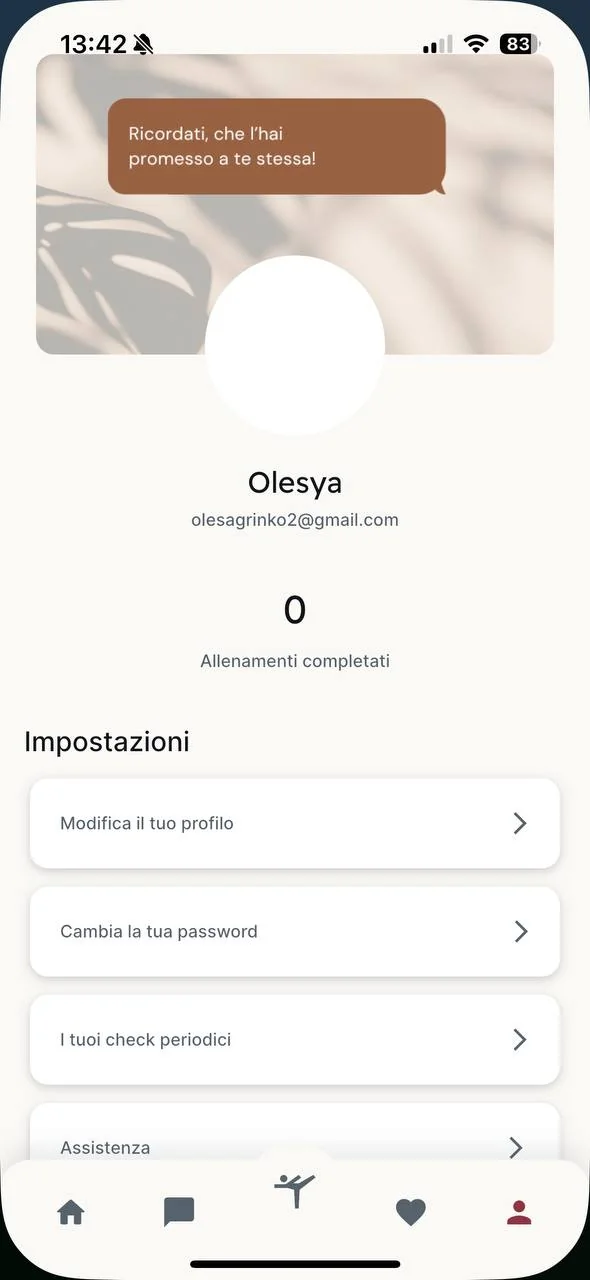Tap the blank profile picture circle

(x=295, y=345)
